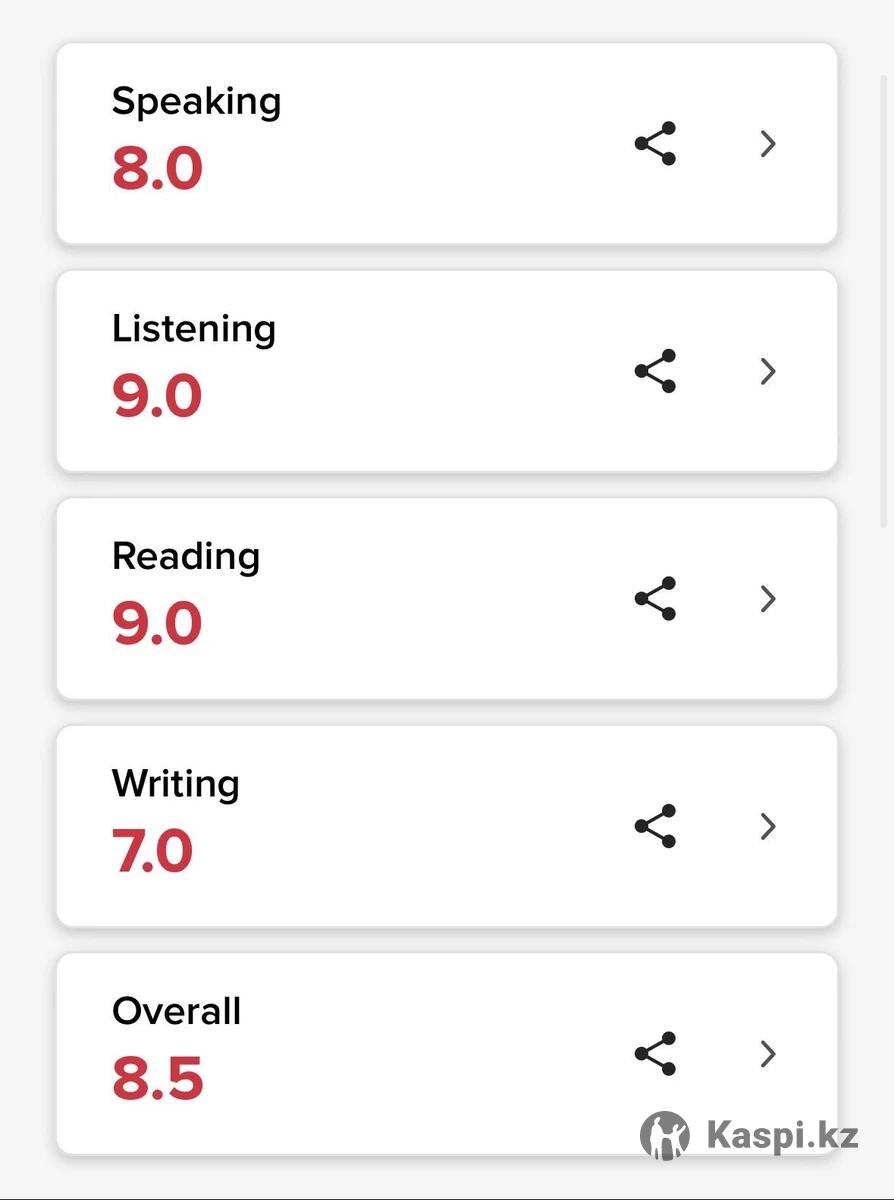Share the Listening score

tap(656, 371)
